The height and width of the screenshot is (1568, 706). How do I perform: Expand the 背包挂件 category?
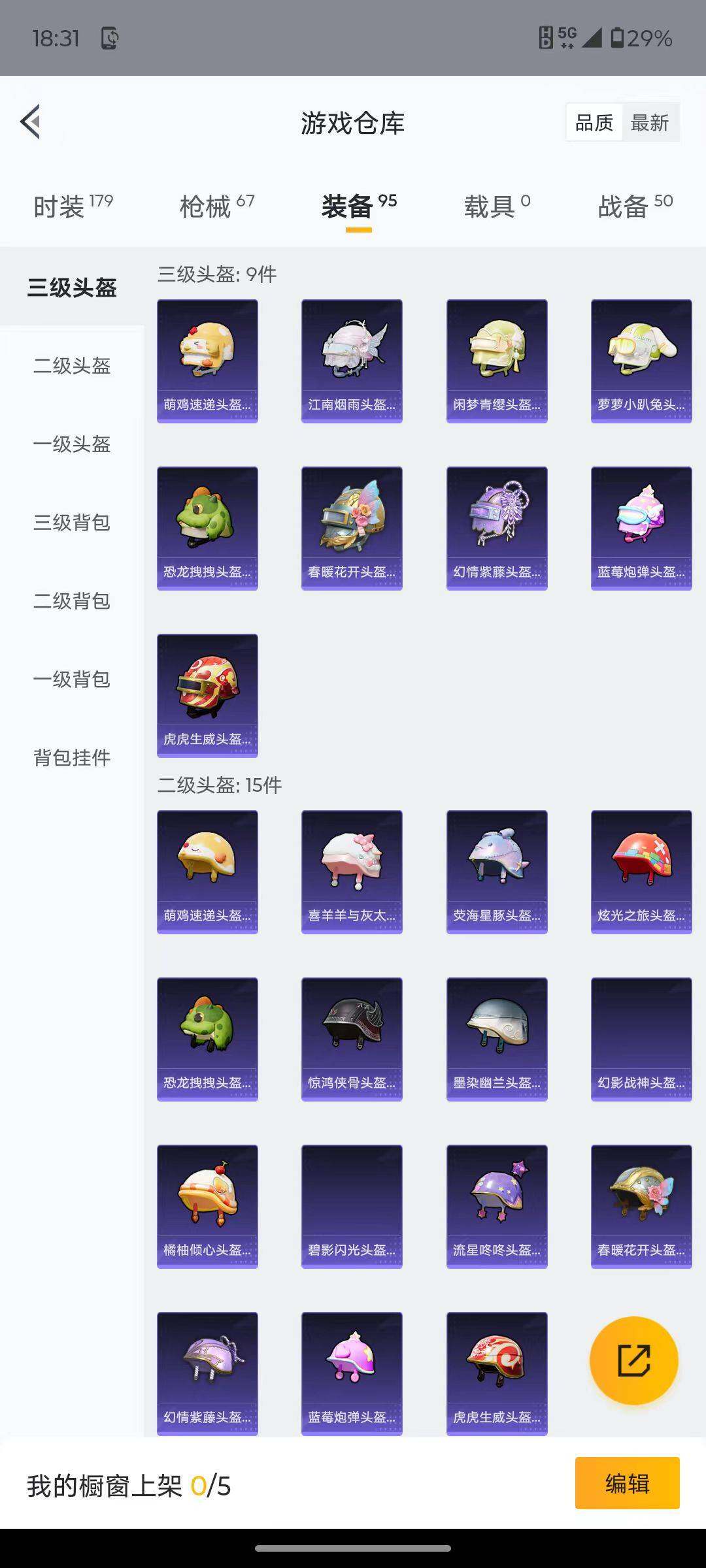click(x=72, y=758)
